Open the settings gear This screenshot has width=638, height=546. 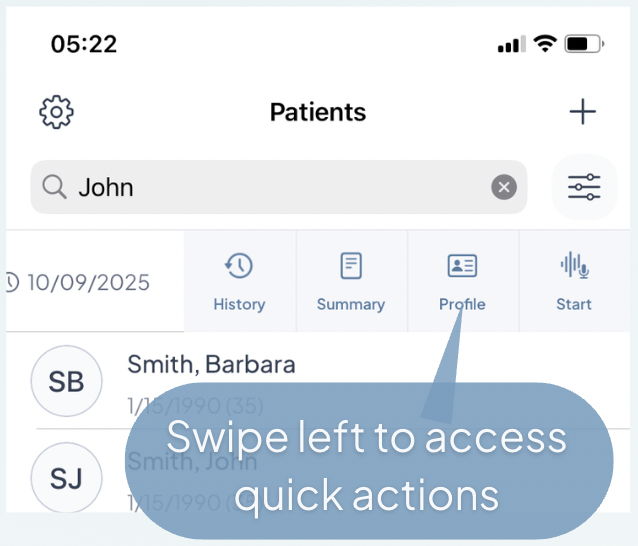coord(57,112)
